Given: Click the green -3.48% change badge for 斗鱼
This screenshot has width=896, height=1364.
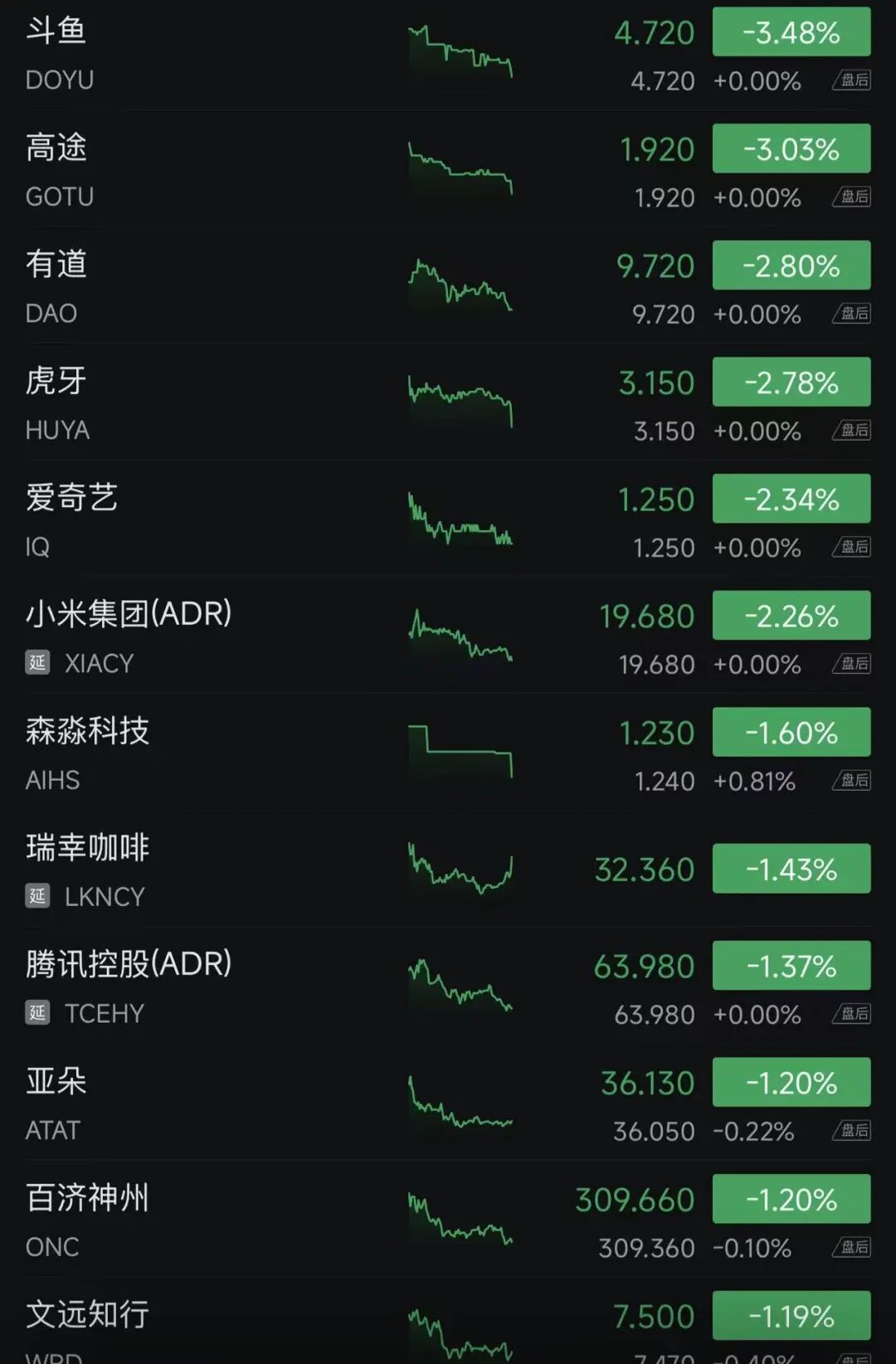Looking at the screenshot, I should [x=791, y=33].
